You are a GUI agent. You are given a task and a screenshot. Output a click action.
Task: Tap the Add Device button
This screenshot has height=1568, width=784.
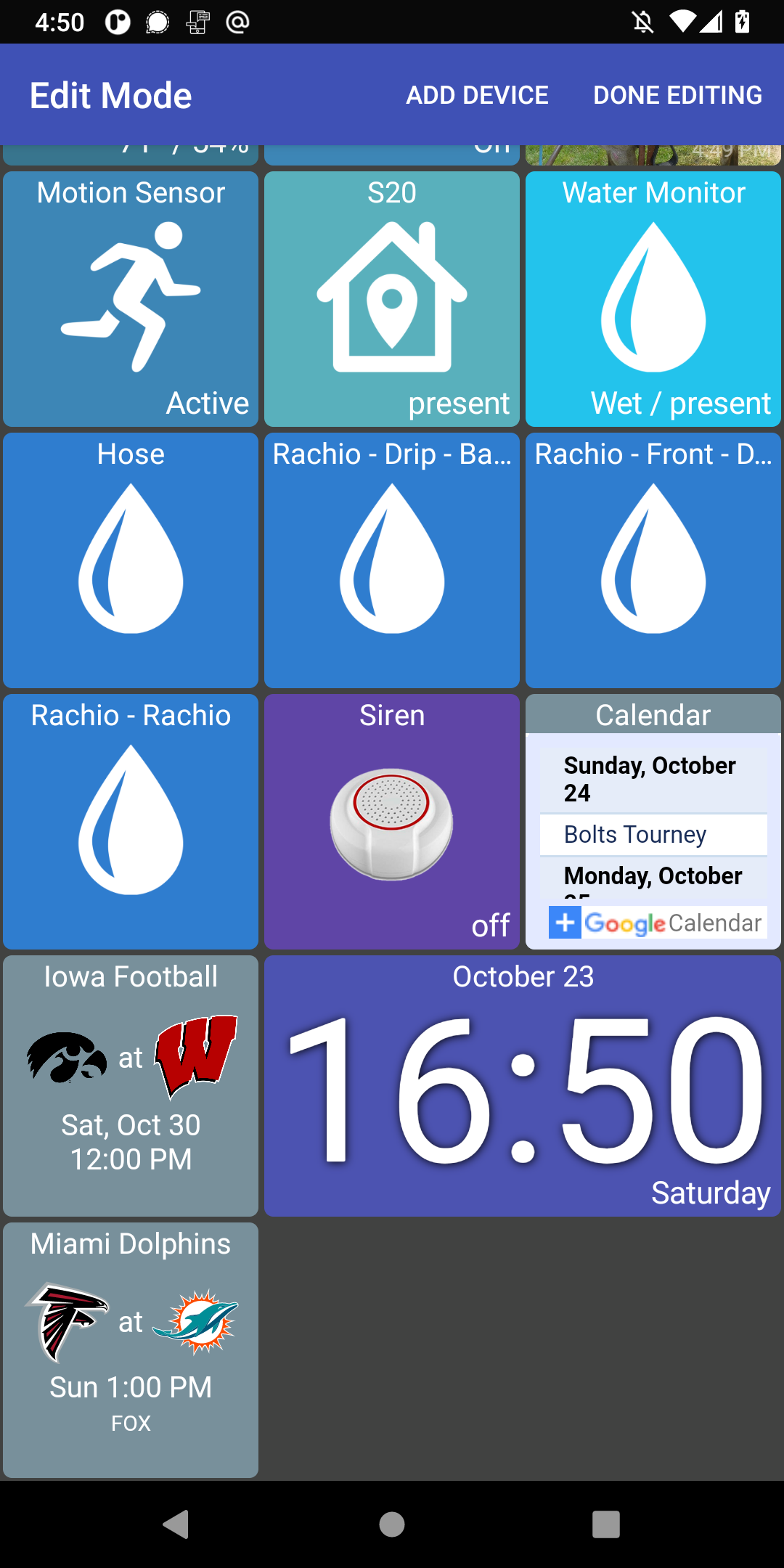(x=477, y=95)
